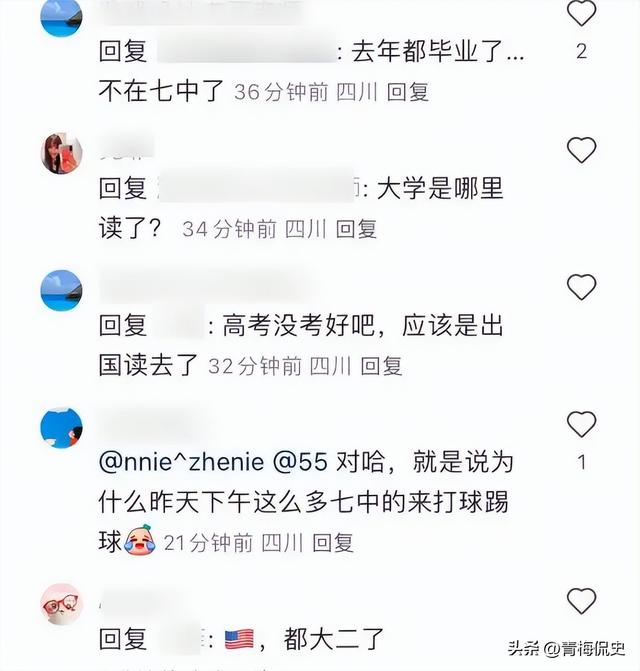Like the comment '大学是哪里读了?'
The image size is (640, 671).
[581, 151]
